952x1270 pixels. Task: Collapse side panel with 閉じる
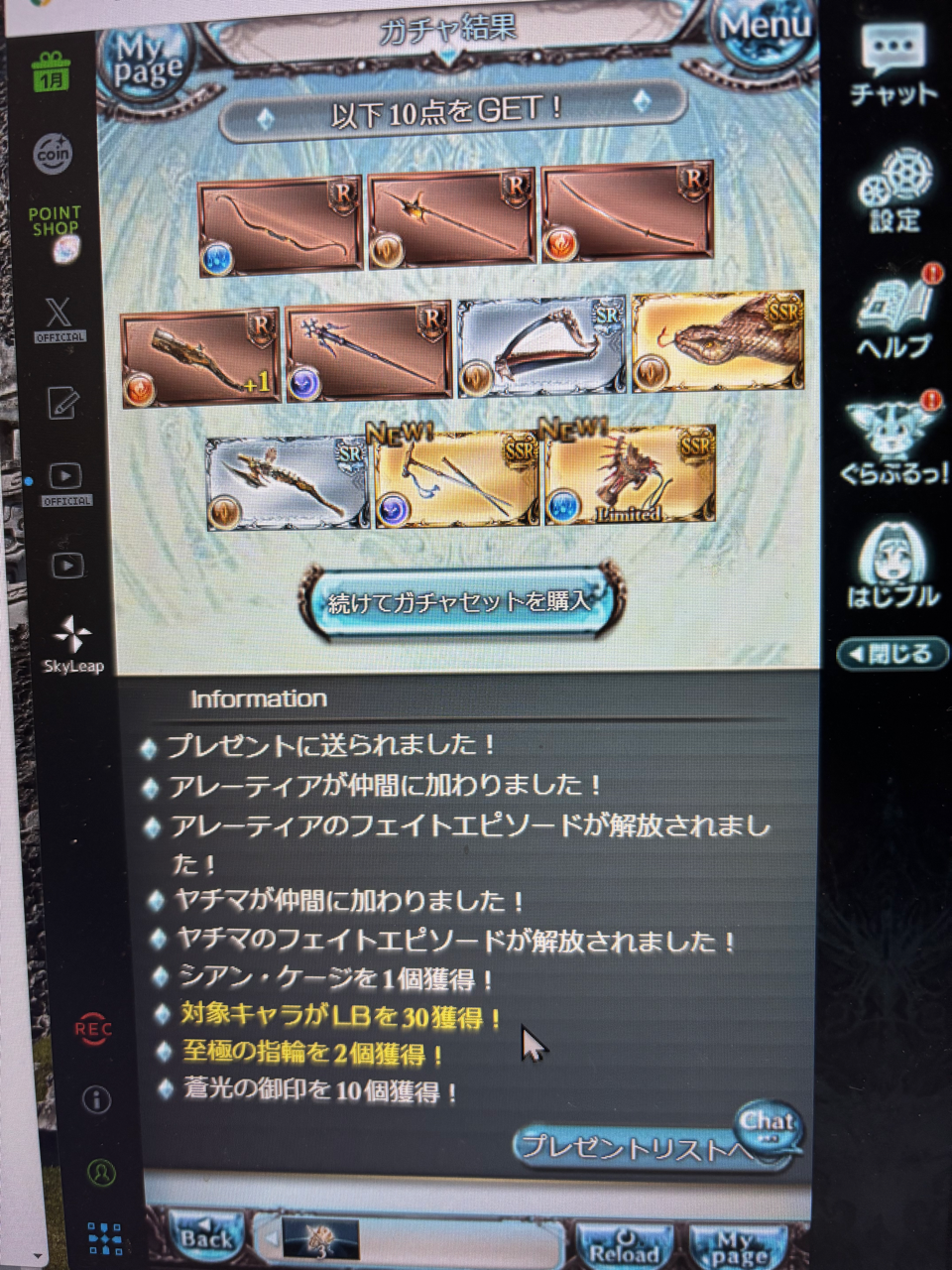click(891, 654)
